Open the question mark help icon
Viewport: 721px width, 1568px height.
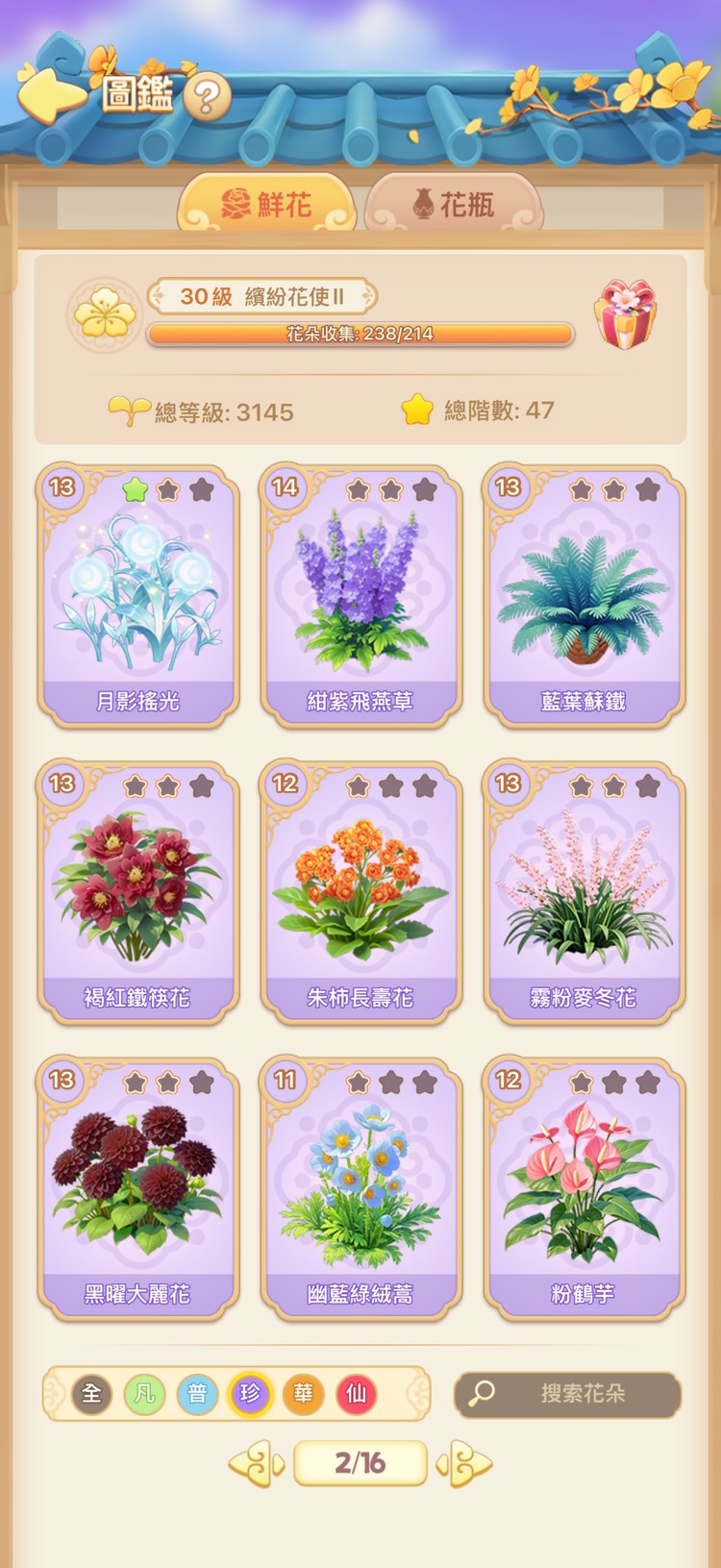coord(207,97)
